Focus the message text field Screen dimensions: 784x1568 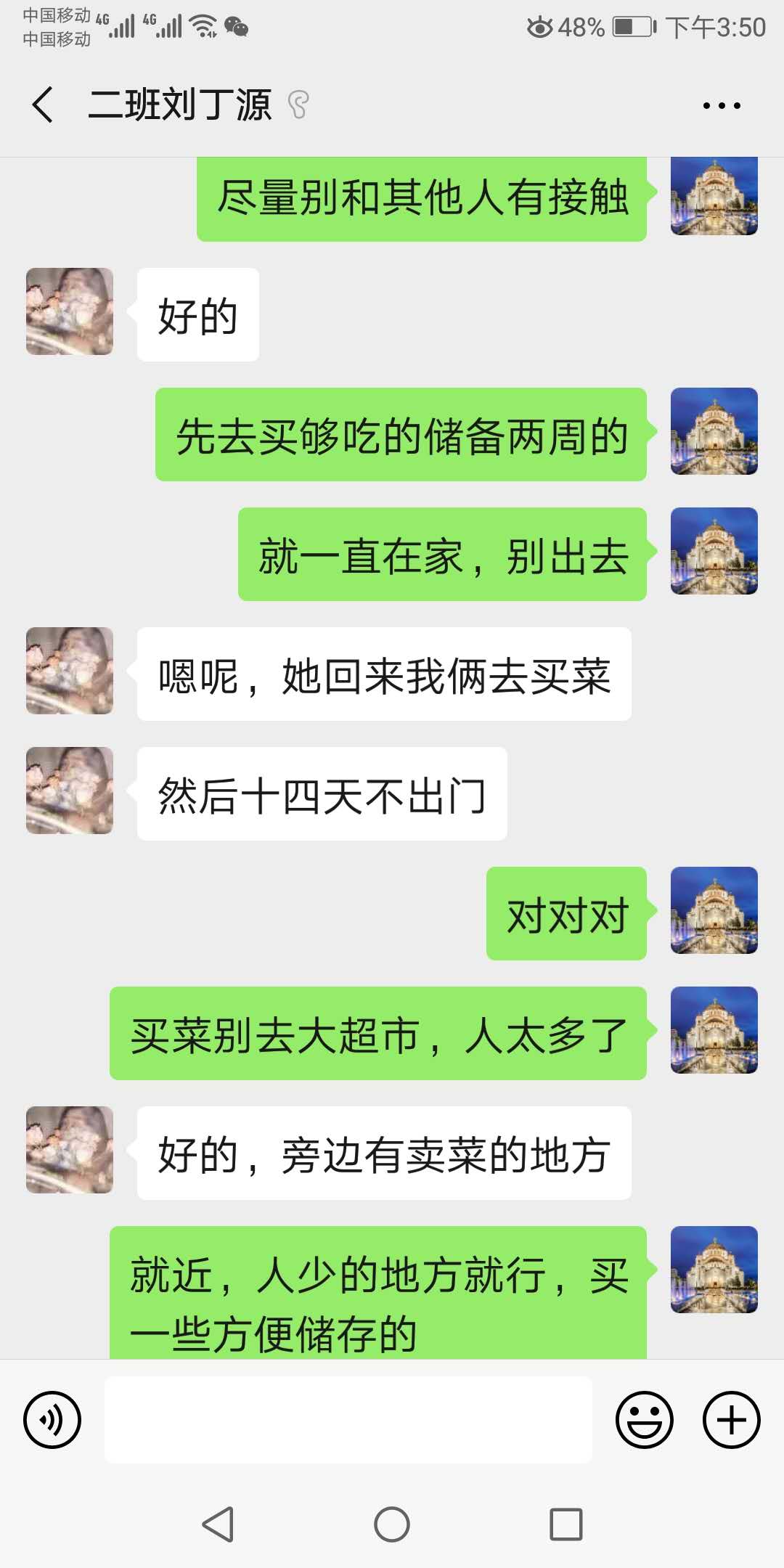click(x=348, y=1420)
